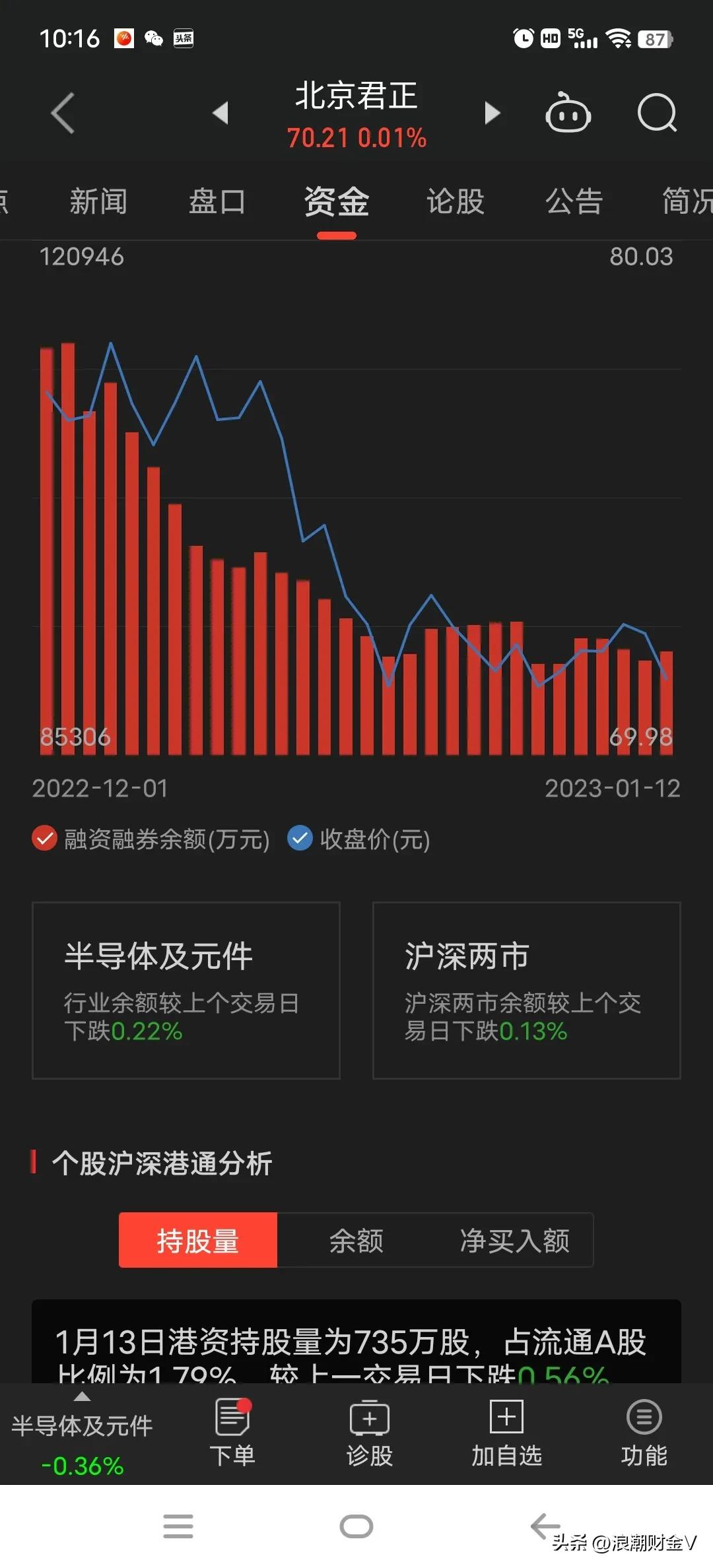Switch to the 新闻 tab
This screenshot has height=1568, width=713.
[x=98, y=202]
